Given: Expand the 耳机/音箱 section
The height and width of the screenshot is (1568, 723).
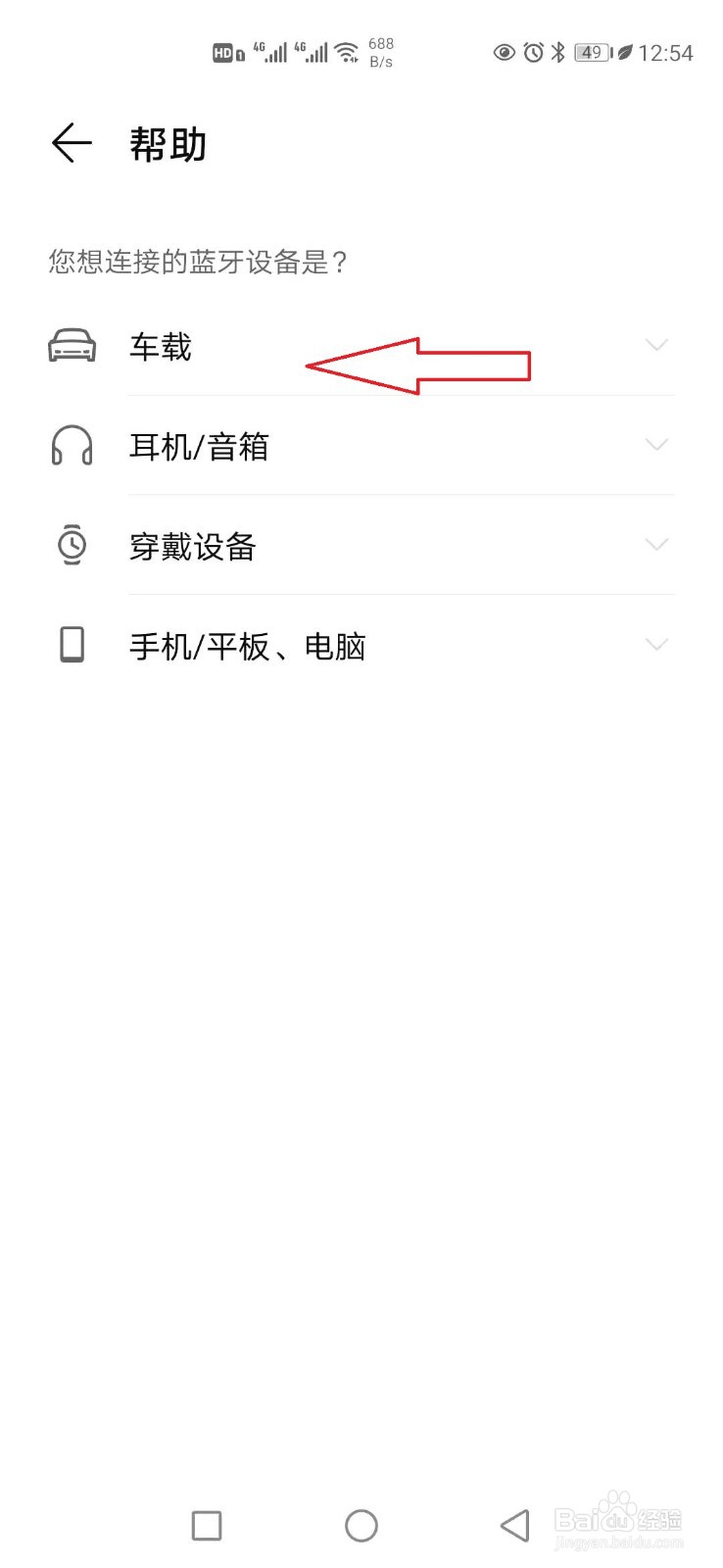Looking at the screenshot, I should pyautogui.click(x=656, y=444).
